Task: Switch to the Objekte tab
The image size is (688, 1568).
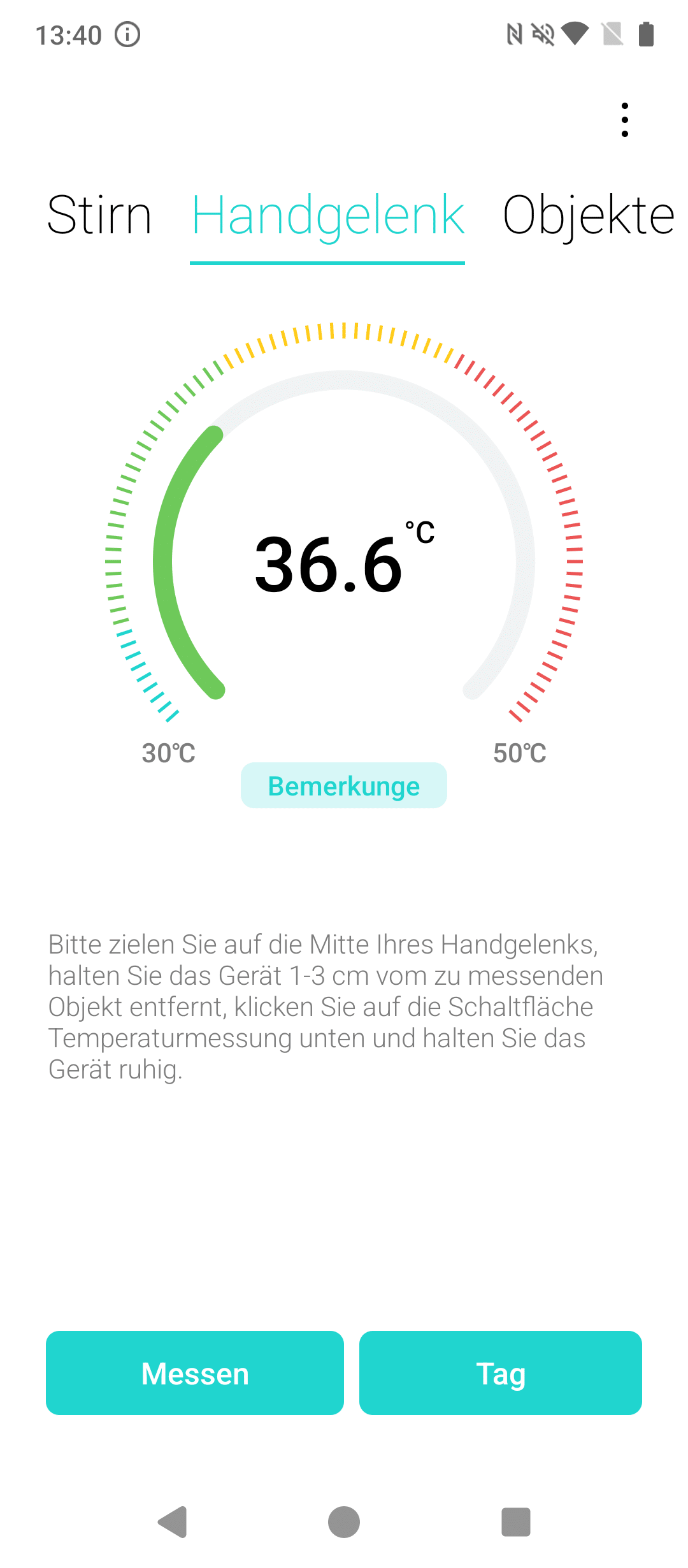Action: tap(588, 216)
